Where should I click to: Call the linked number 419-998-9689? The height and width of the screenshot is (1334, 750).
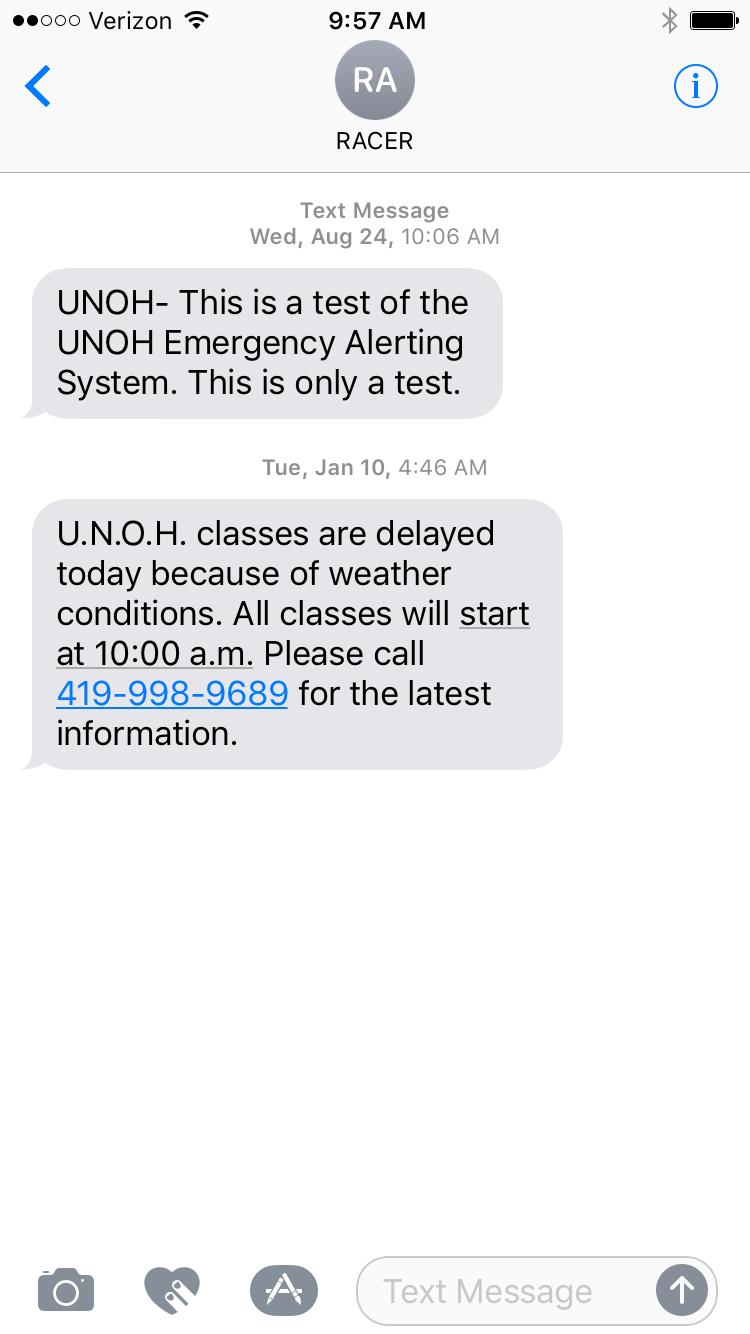point(172,693)
